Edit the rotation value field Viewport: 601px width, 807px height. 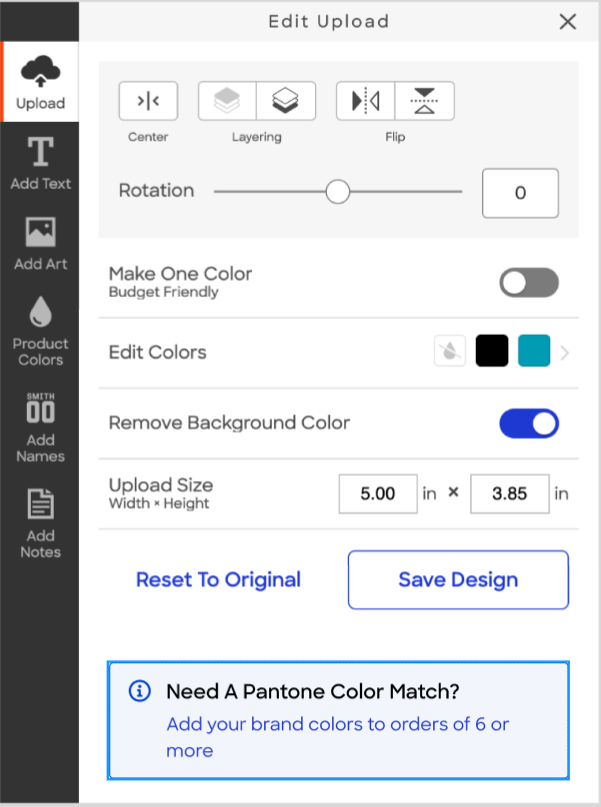pos(519,193)
